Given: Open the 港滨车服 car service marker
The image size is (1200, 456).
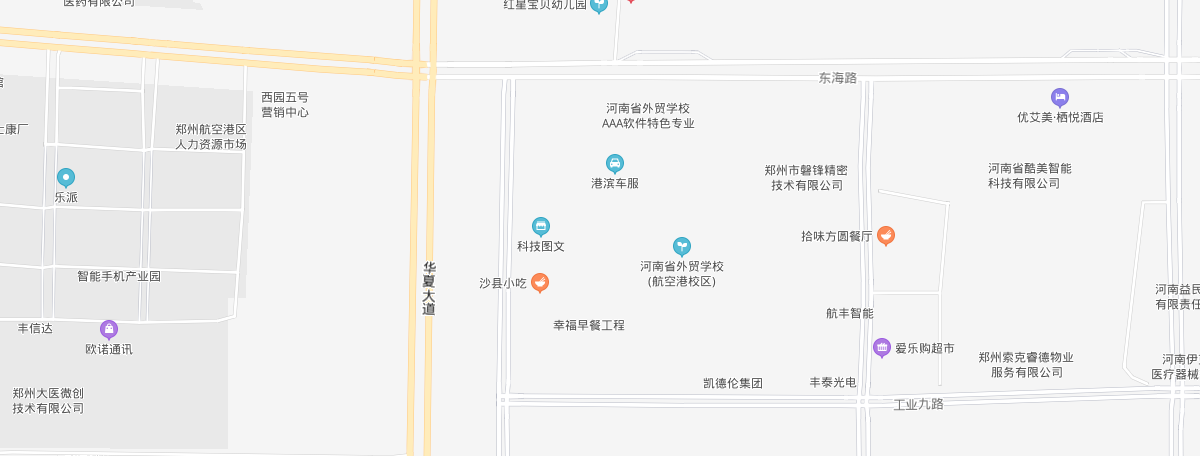Looking at the screenshot, I should 615,163.
